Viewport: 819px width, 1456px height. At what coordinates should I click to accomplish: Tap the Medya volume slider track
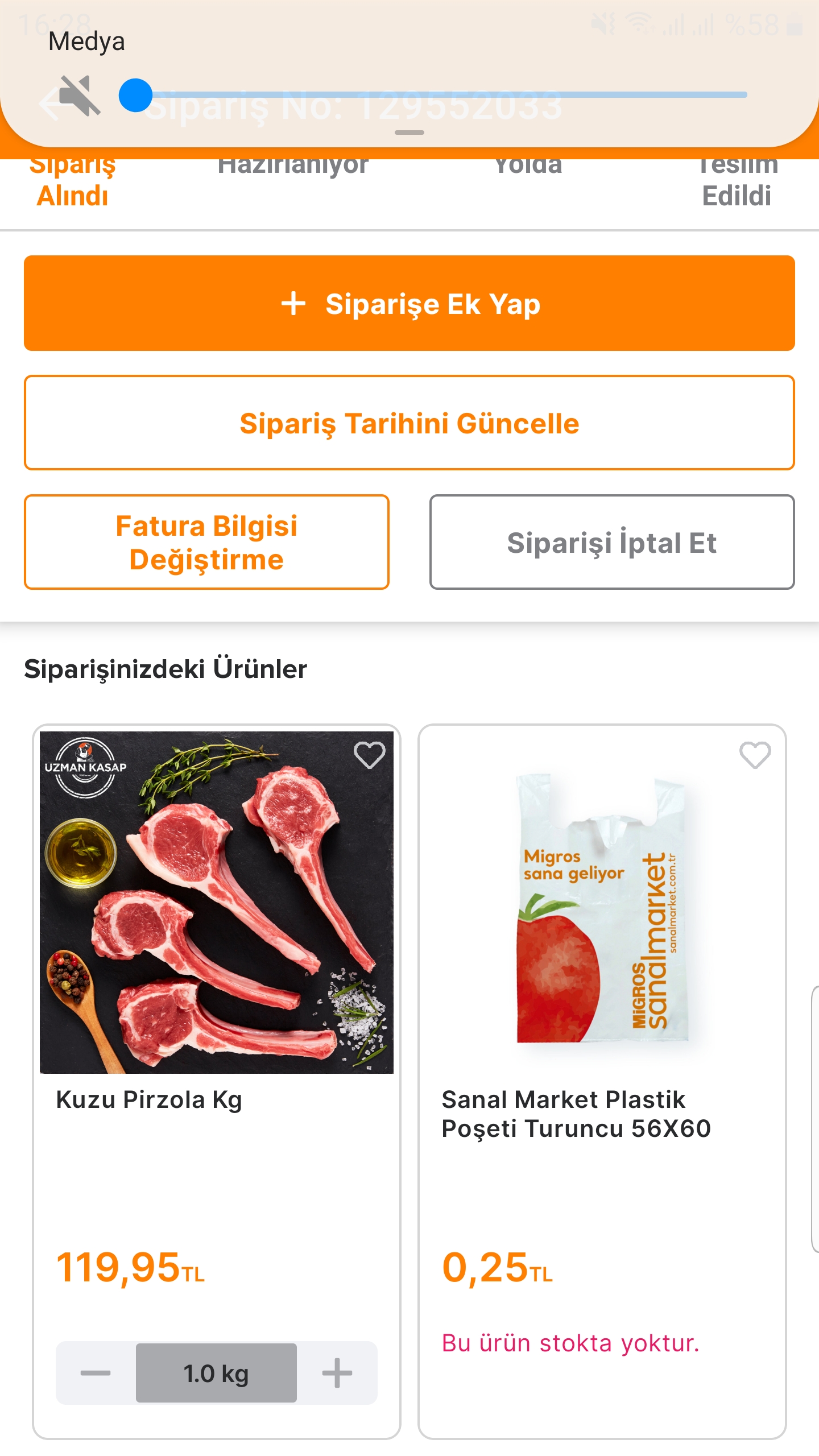433,95
